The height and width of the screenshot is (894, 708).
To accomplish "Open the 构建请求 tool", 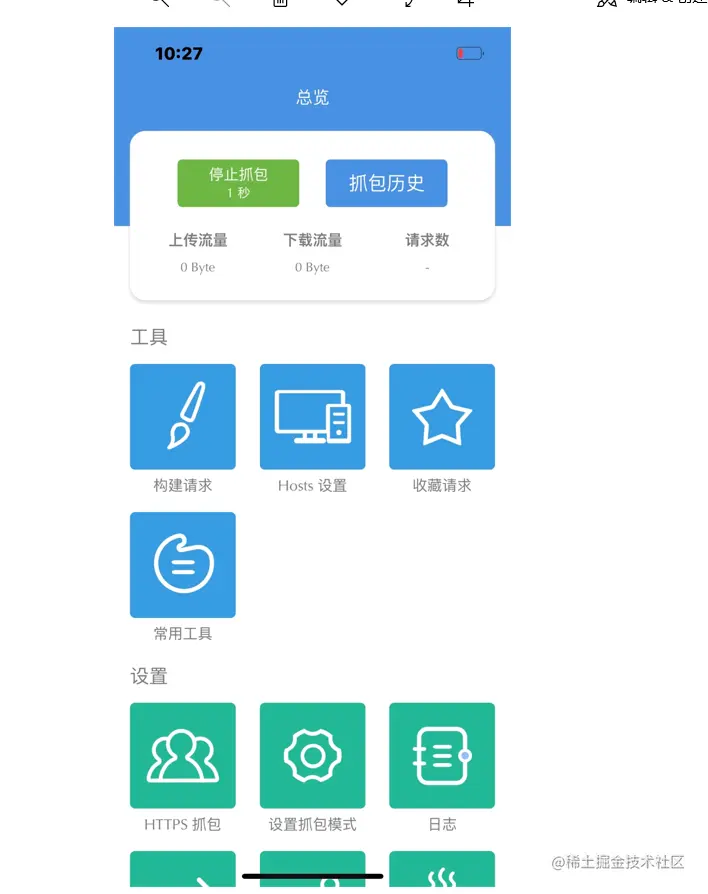I will coord(183,417).
